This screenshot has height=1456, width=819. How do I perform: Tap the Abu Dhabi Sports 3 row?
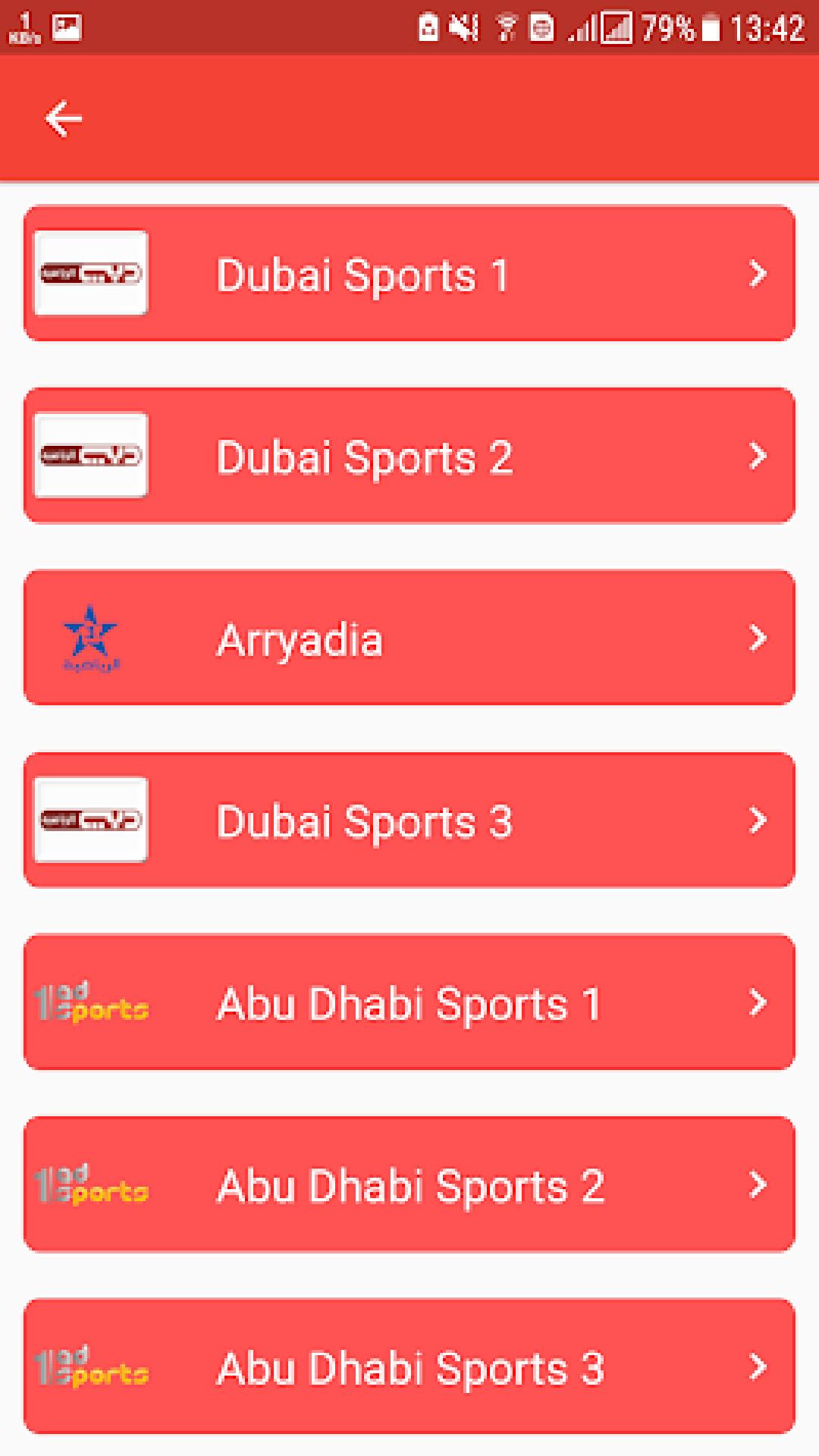tap(409, 1367)
